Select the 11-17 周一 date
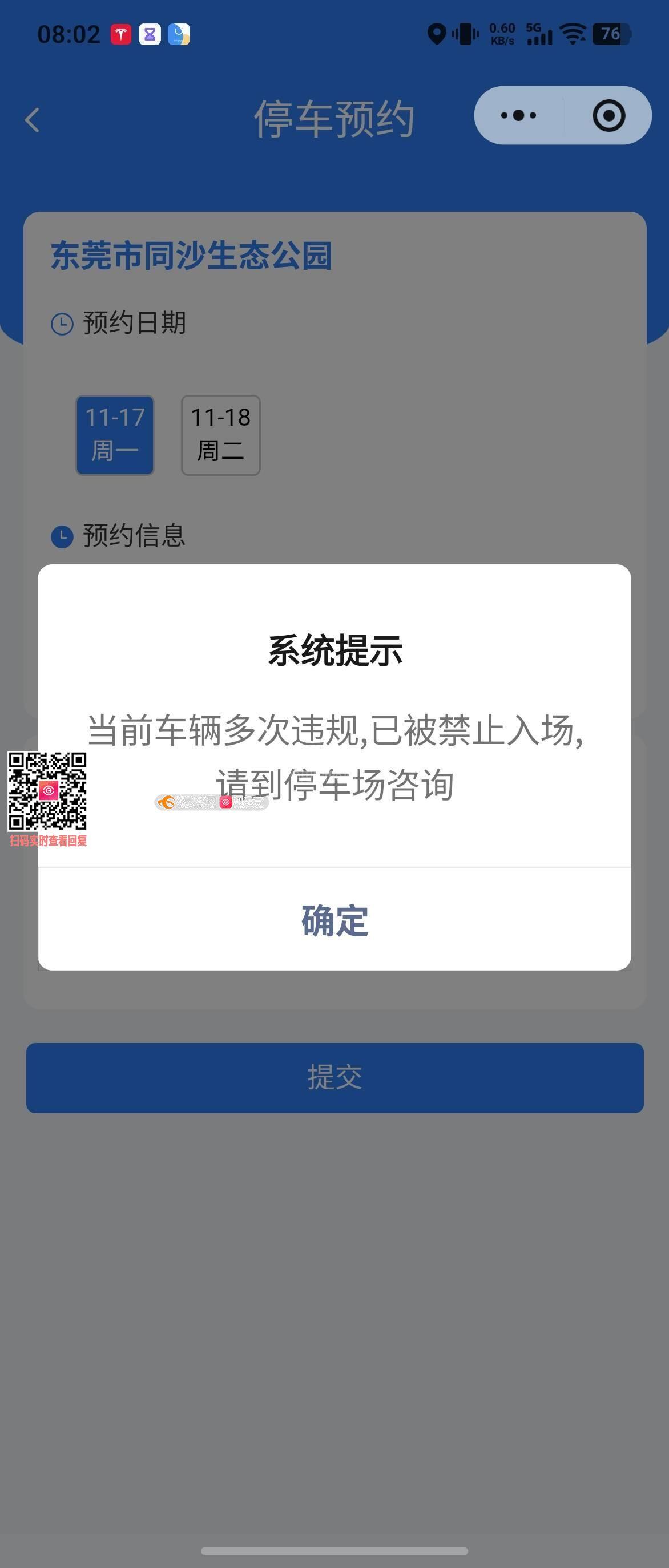669x1568 pixels. tap(115, 435)
